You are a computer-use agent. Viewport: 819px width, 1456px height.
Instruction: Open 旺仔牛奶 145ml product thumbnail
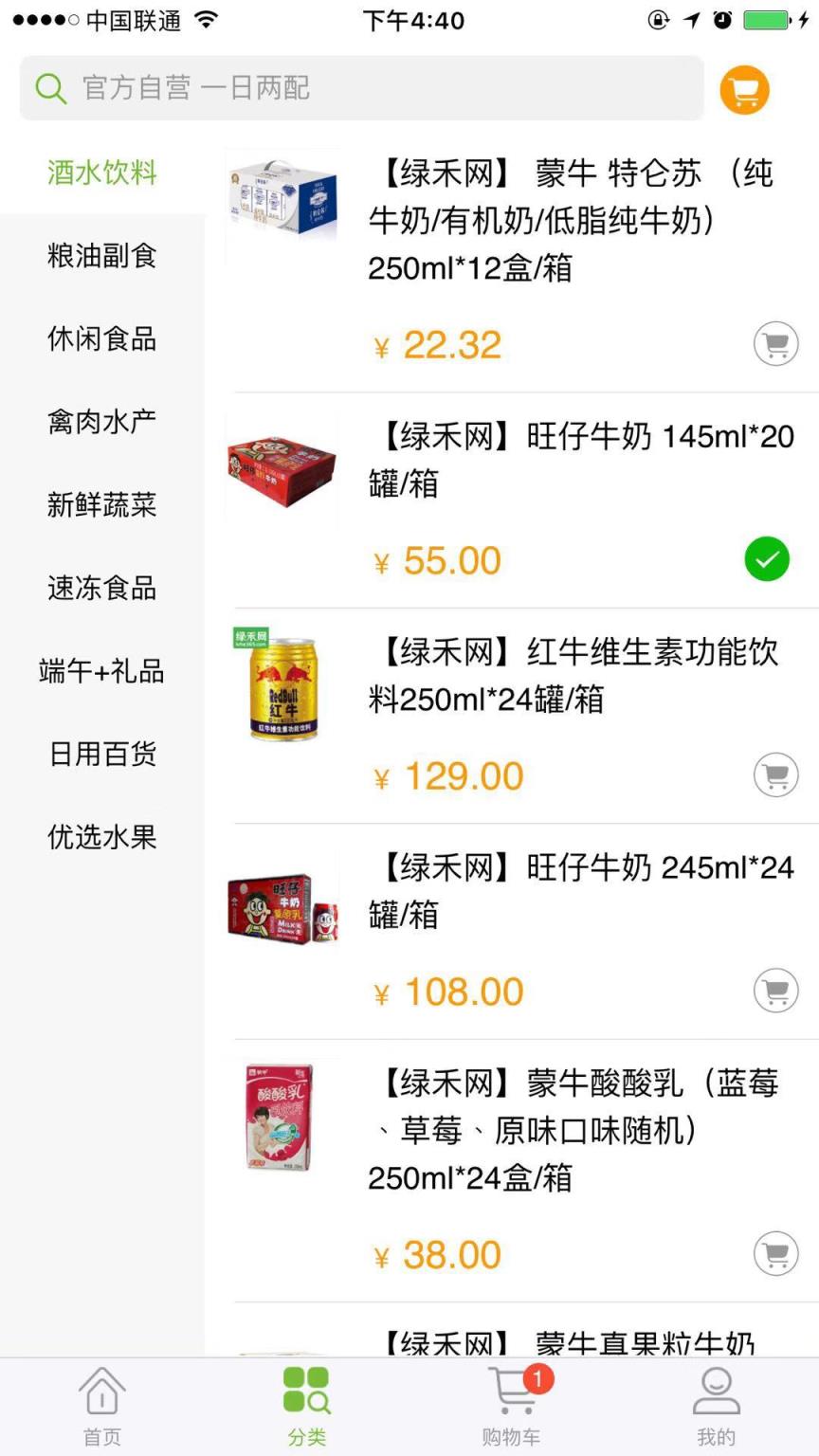[282, 466]
